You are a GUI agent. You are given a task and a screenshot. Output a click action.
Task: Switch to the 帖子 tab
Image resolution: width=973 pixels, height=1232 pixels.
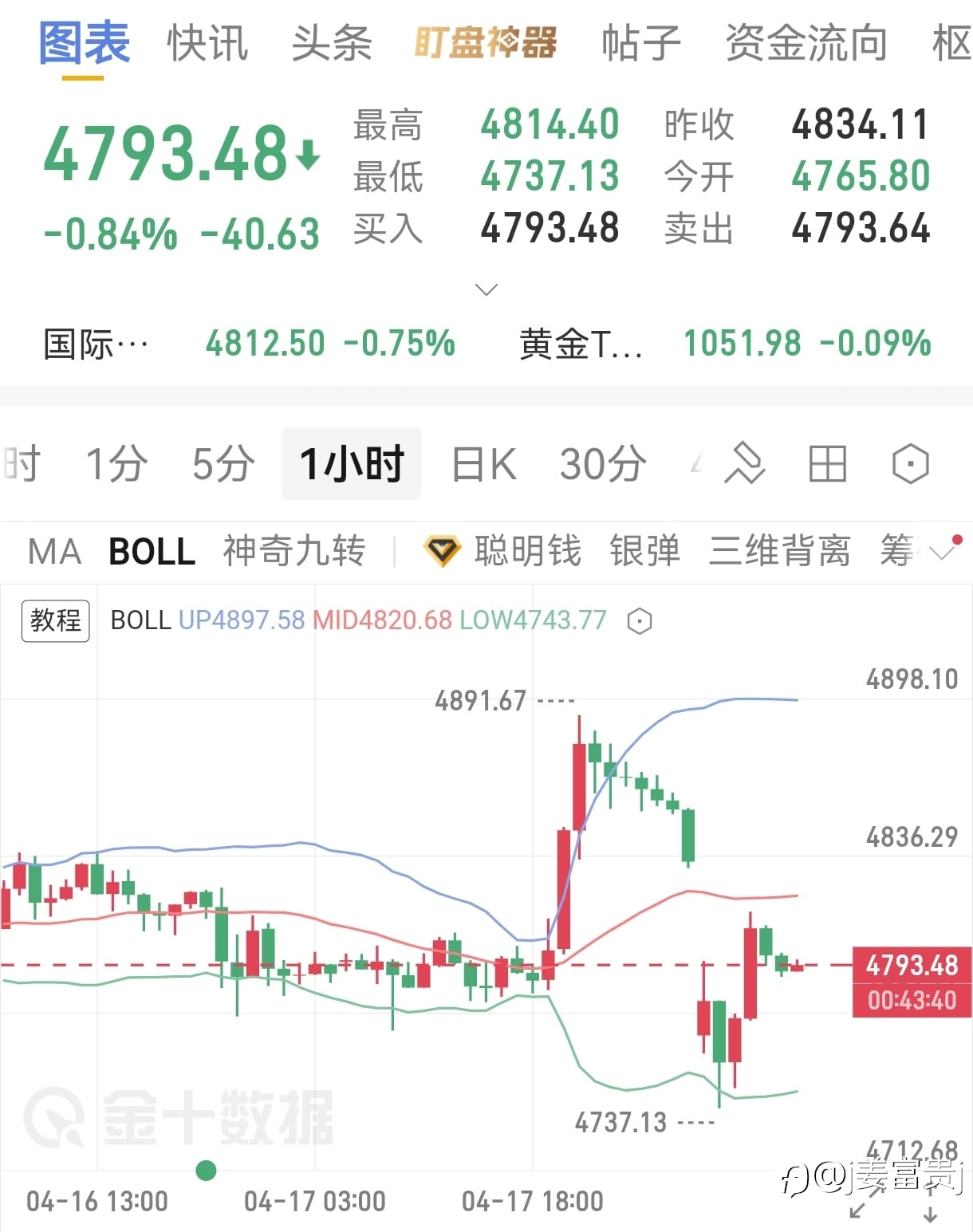tap(641, 43)
